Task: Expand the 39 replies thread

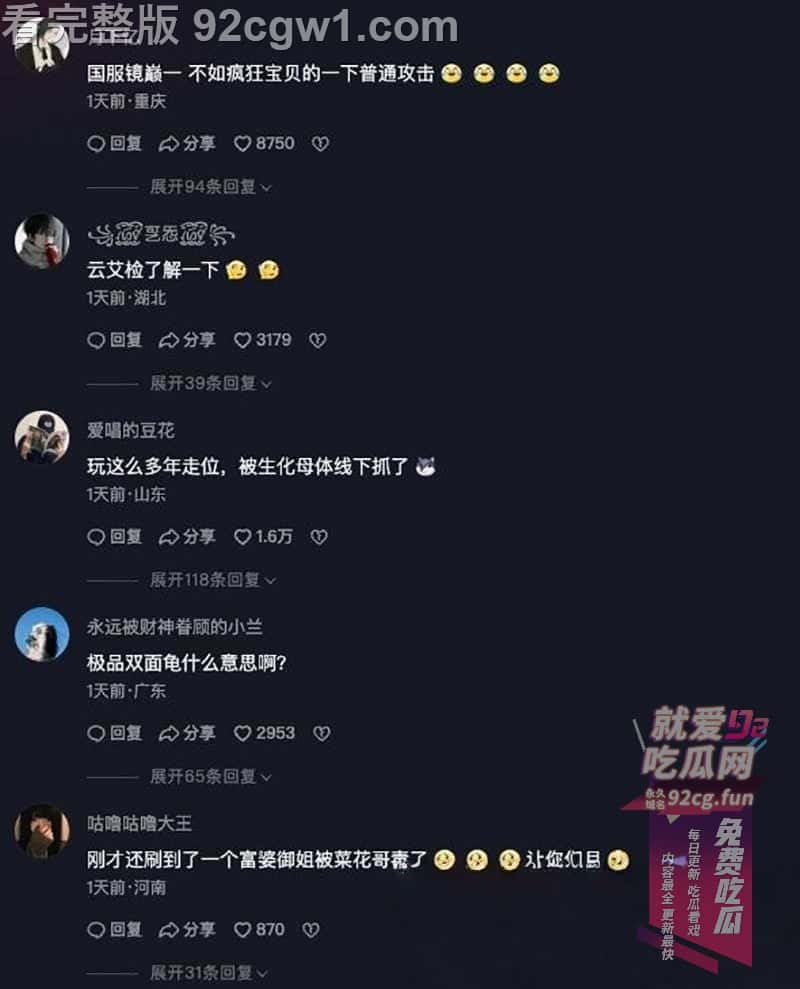Action: pyautogui.click(x=210, y=383)
